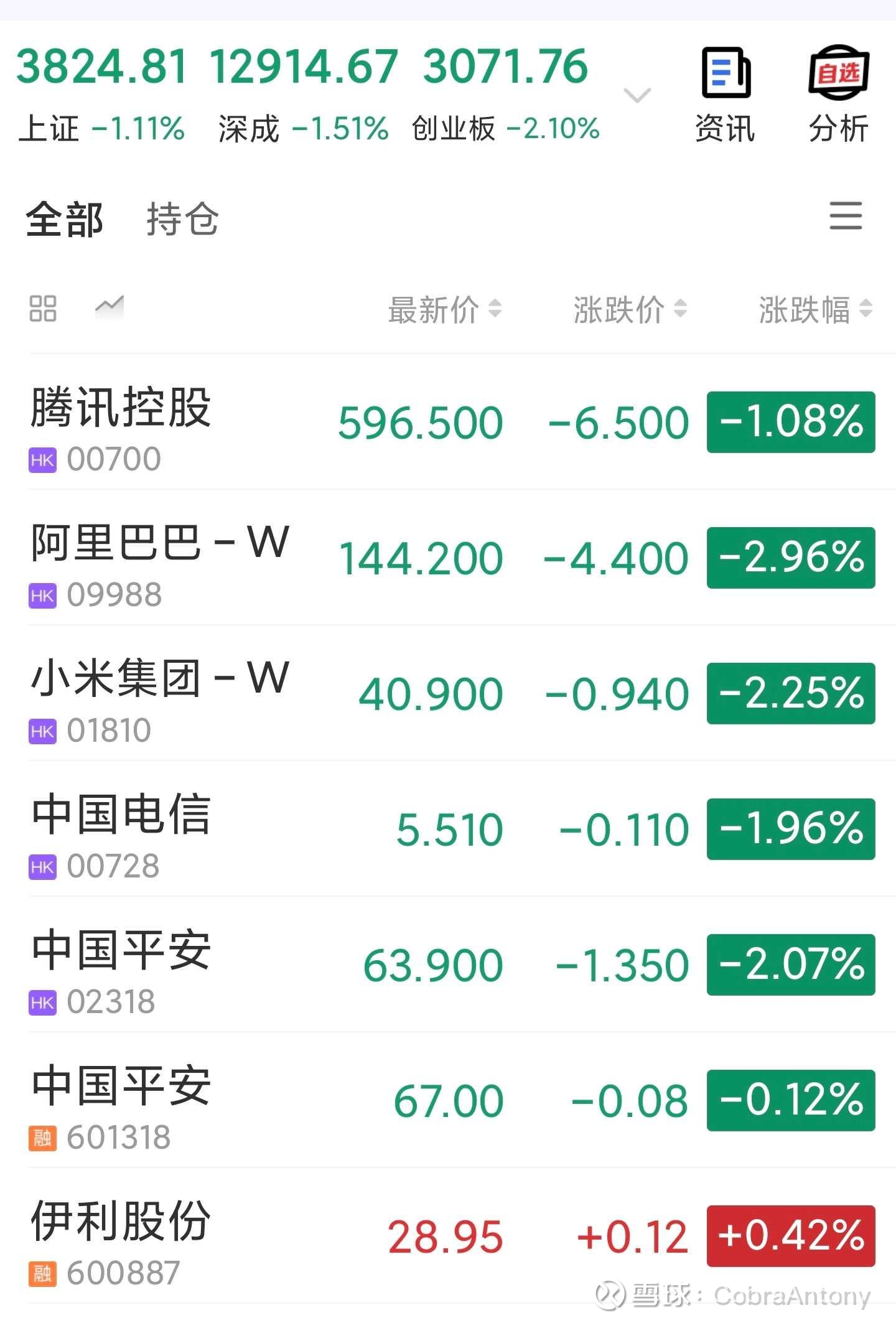Sort by 涨跌幅 column
The width and height of the screenshot is (896, 1323).
(x=815, y=309)
